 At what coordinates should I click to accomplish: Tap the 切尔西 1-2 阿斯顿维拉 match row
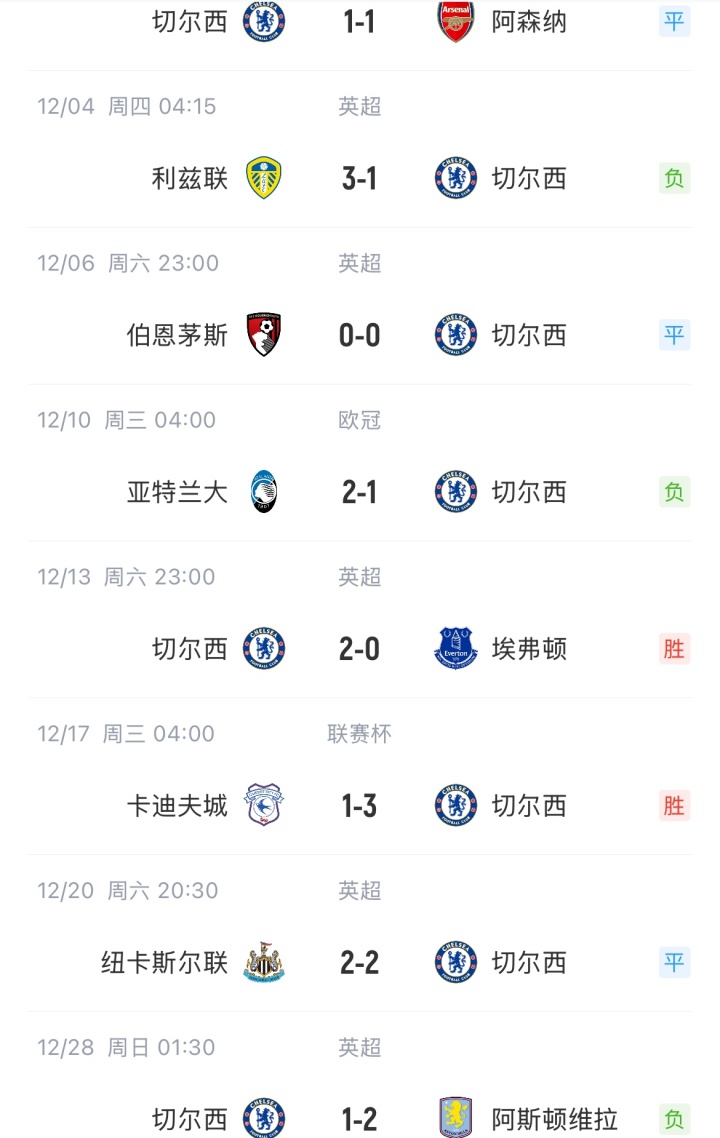[359, 1119]
